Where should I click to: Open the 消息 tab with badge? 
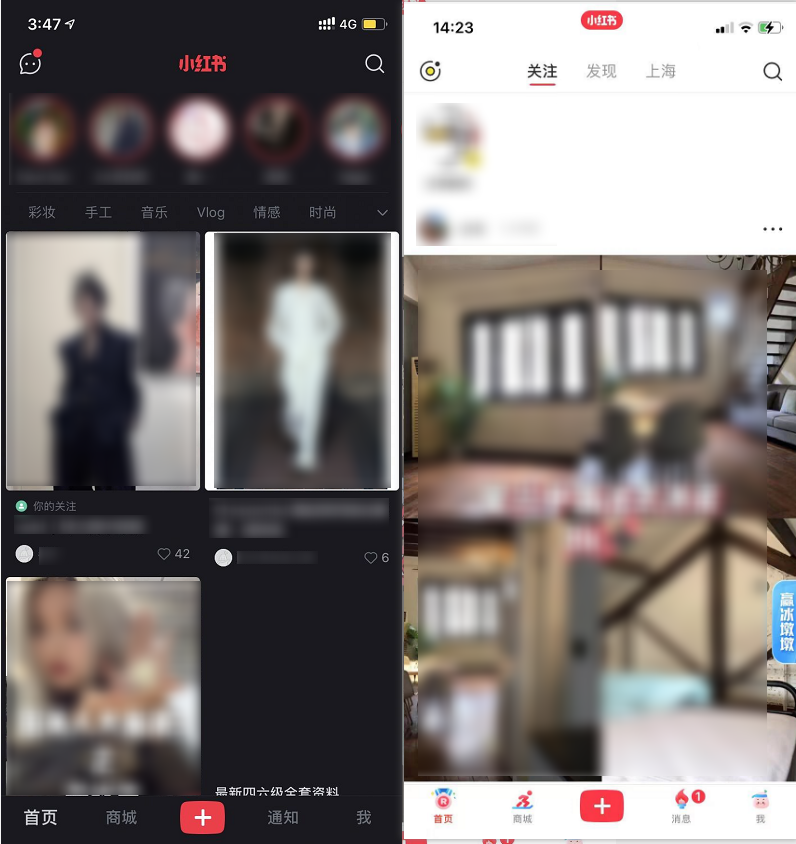(x=682, y=805)
